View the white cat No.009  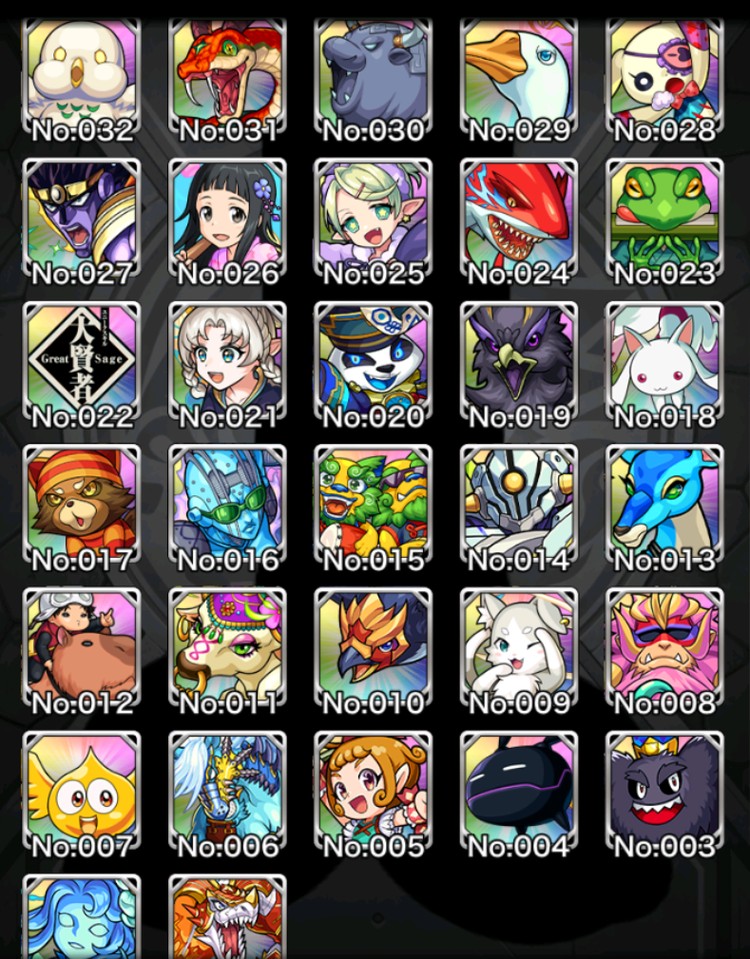point(519,646)
